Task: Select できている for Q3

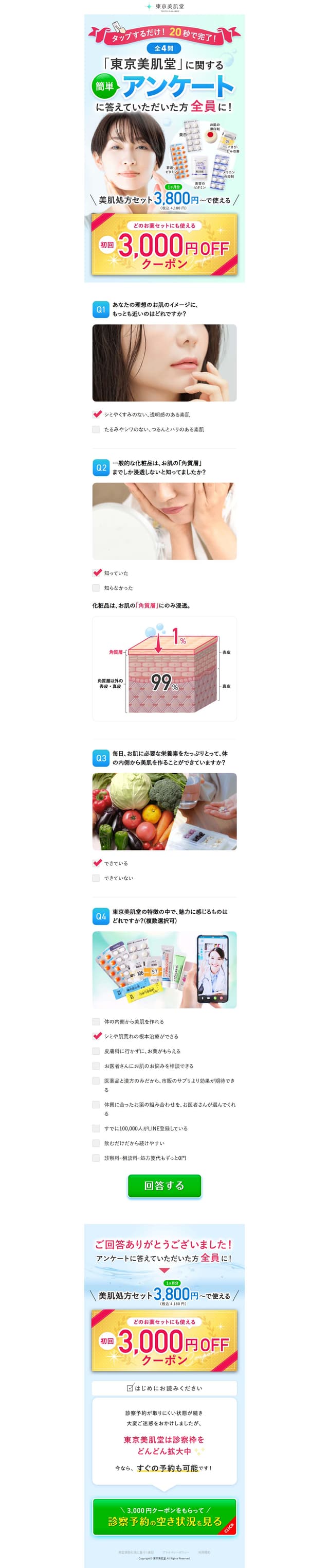Action: 96,863
